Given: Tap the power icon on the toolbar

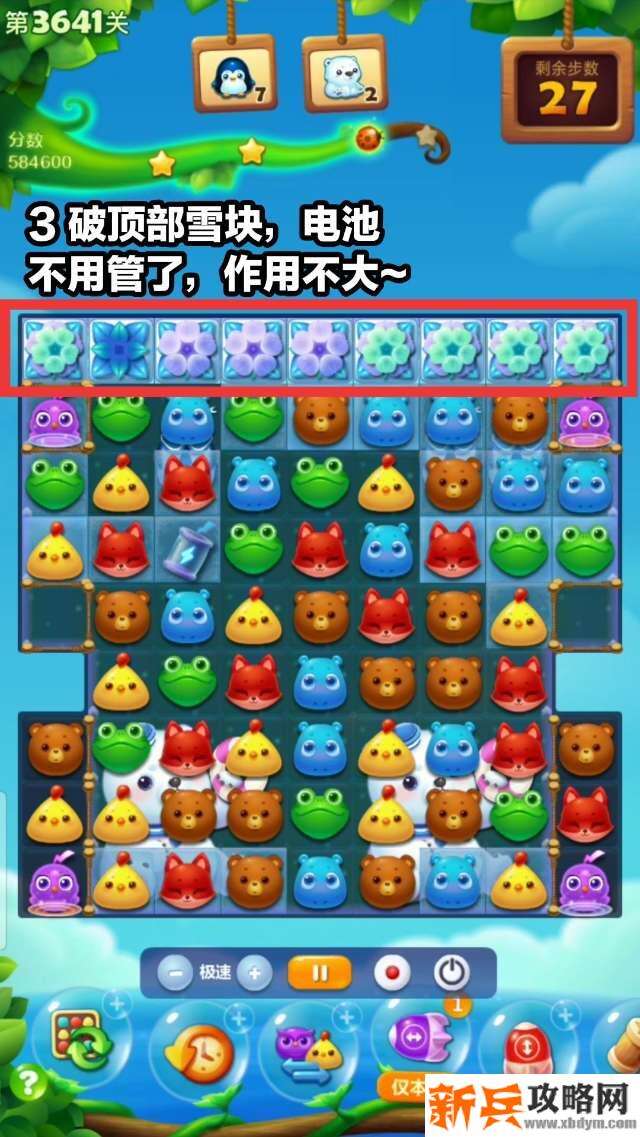Looking at the screenshot, I should (451, 972).
